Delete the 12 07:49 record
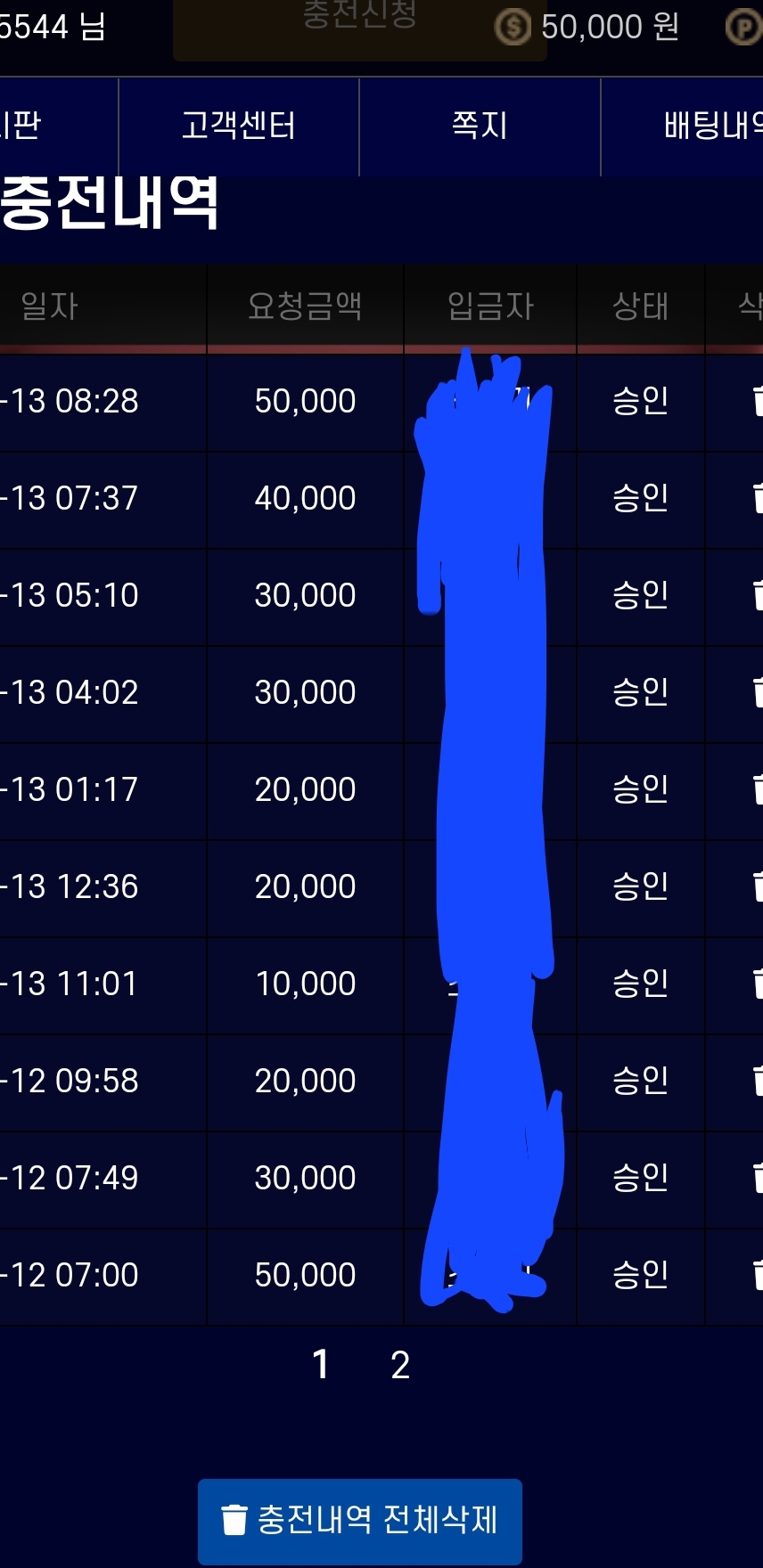The width and height of the screenshot is (763, 1568). click(x=757, y=1178)
